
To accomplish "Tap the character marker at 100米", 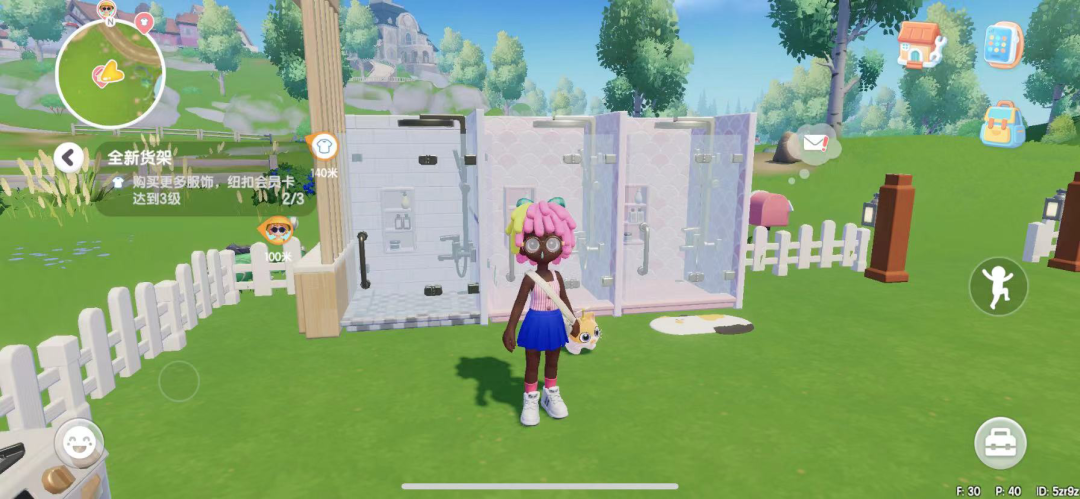I will 277,231.
